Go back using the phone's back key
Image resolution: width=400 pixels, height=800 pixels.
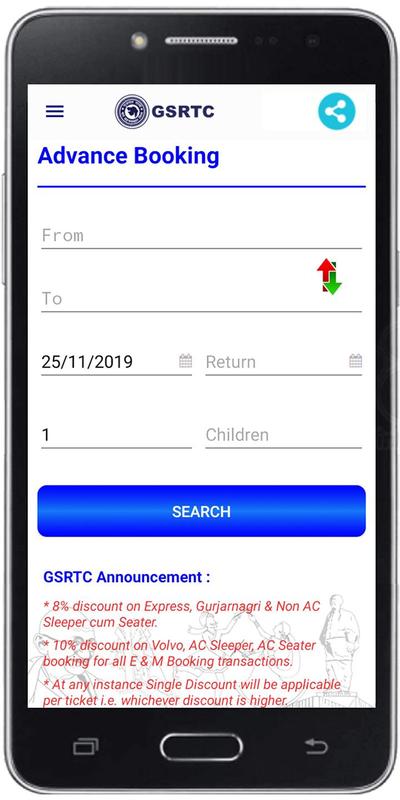316,746
